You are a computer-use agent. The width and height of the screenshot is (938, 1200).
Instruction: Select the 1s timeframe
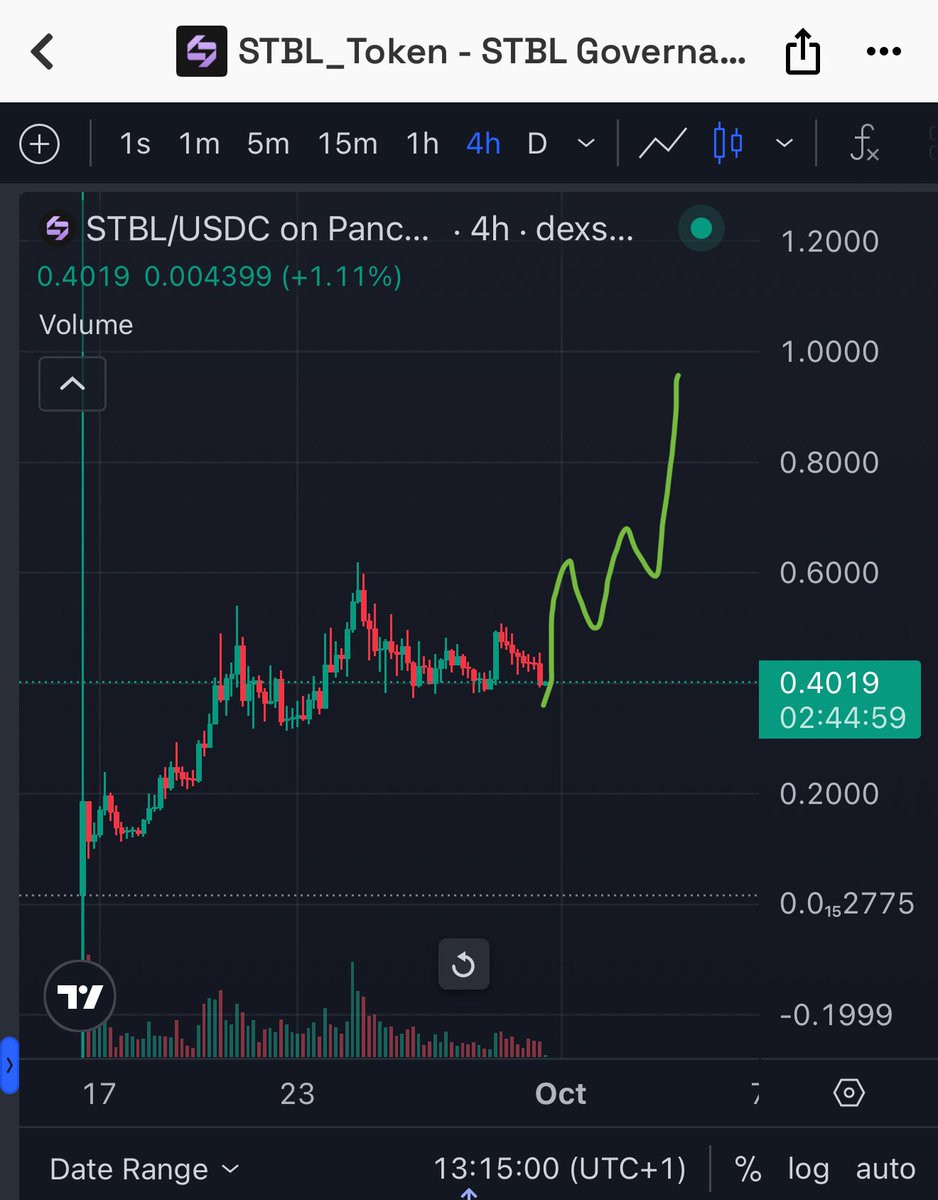click(134, 144)
